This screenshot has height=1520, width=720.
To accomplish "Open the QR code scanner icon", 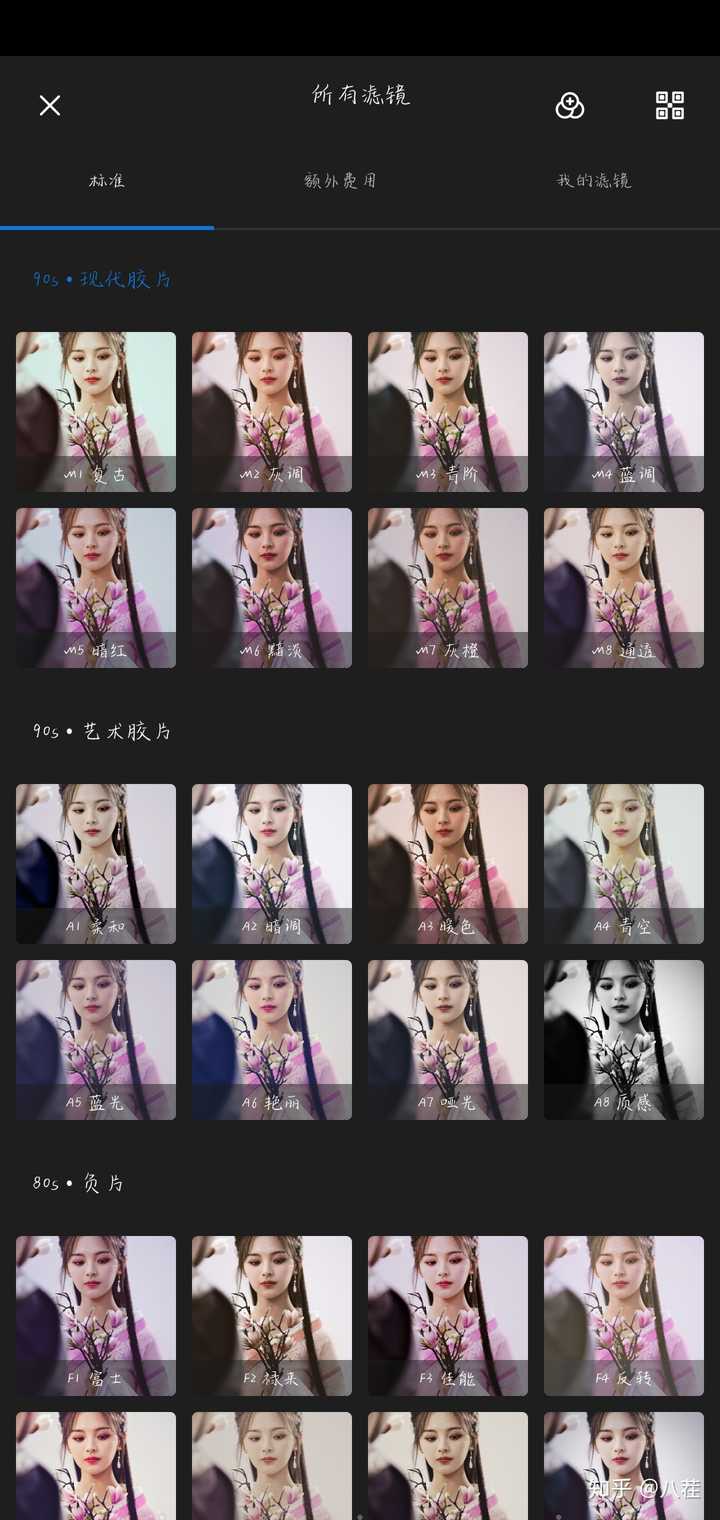I will coord(670,106).
